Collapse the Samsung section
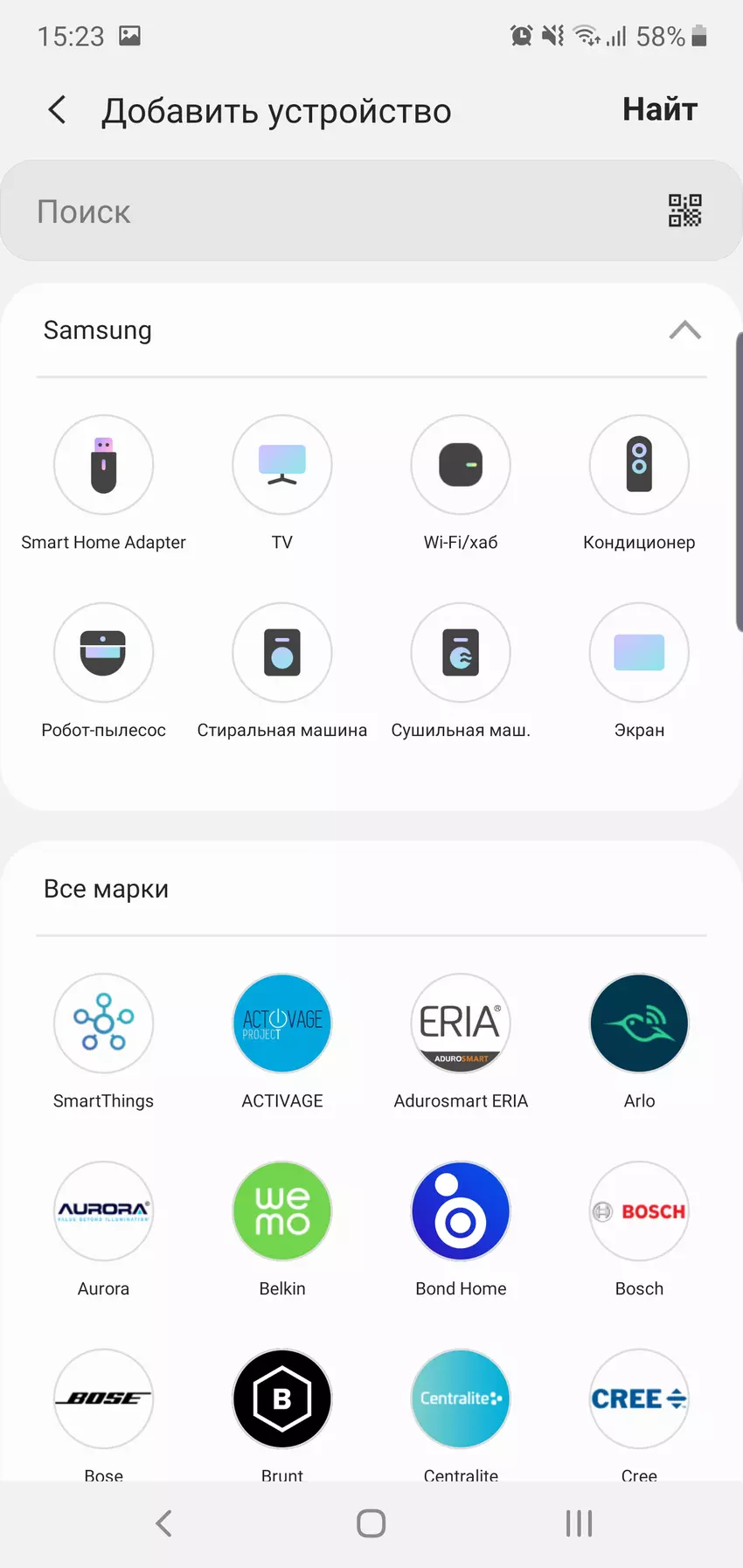This screenshot has height=1568, width=743. pos(684,330)
